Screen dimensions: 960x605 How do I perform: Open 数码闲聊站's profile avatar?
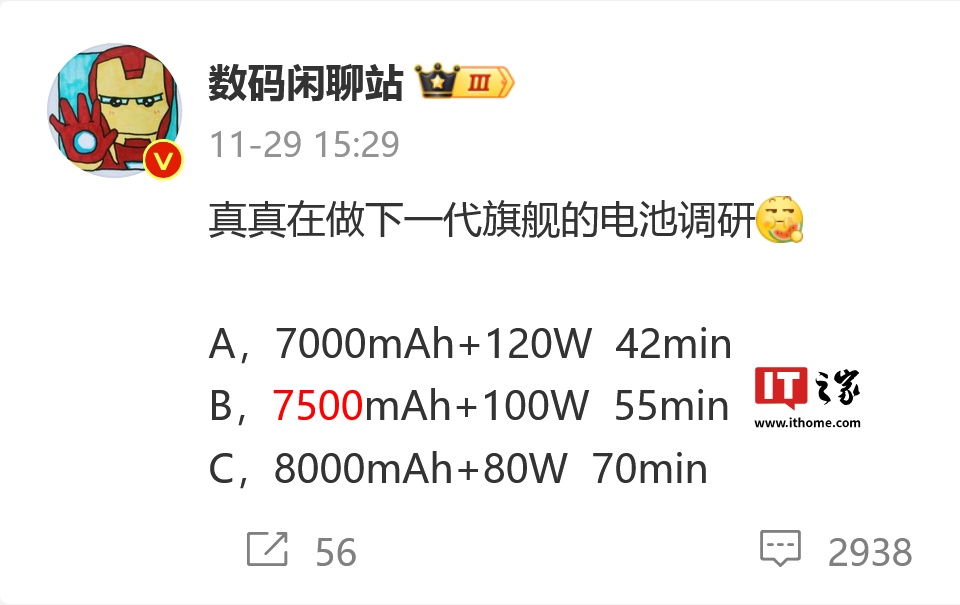[x=115, y=111]
